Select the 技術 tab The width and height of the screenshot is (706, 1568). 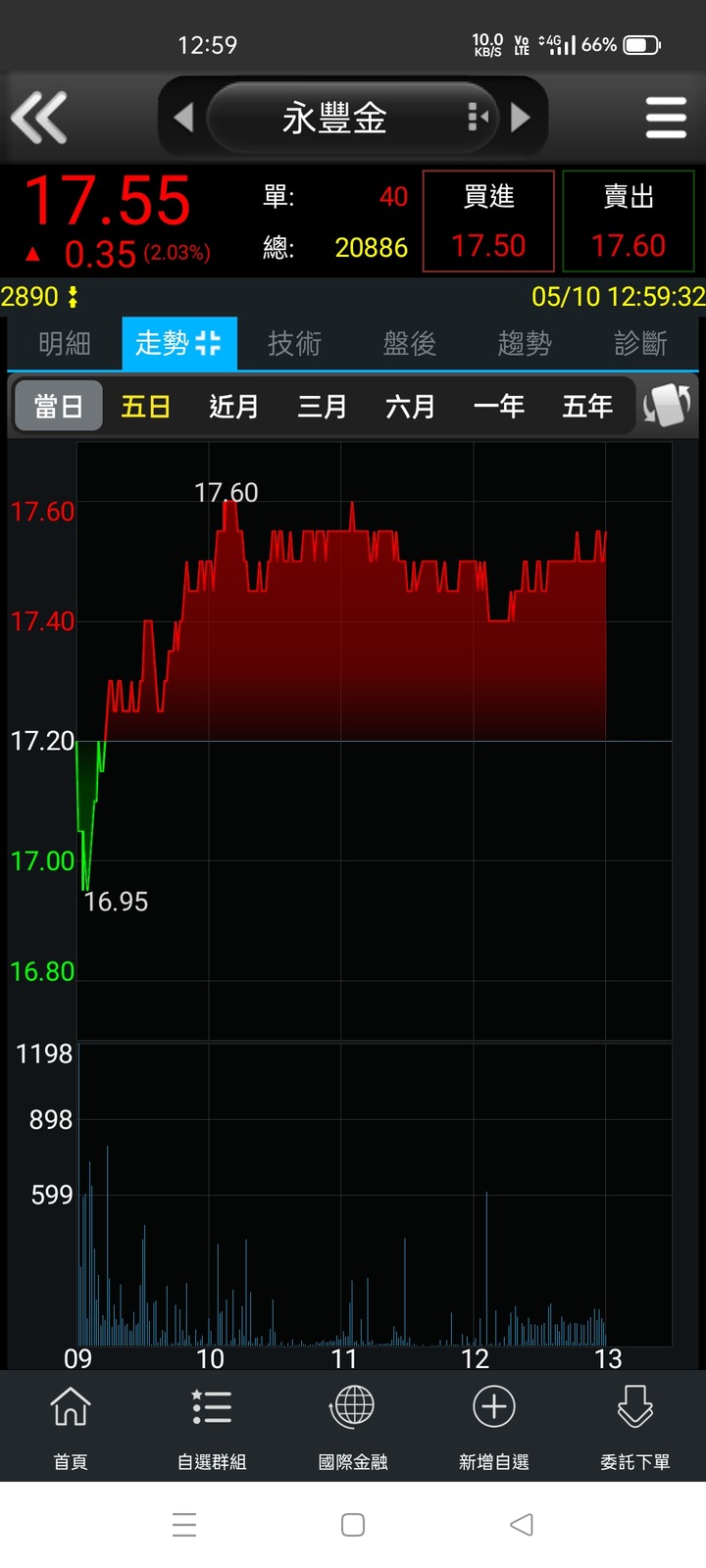(294, 343)
